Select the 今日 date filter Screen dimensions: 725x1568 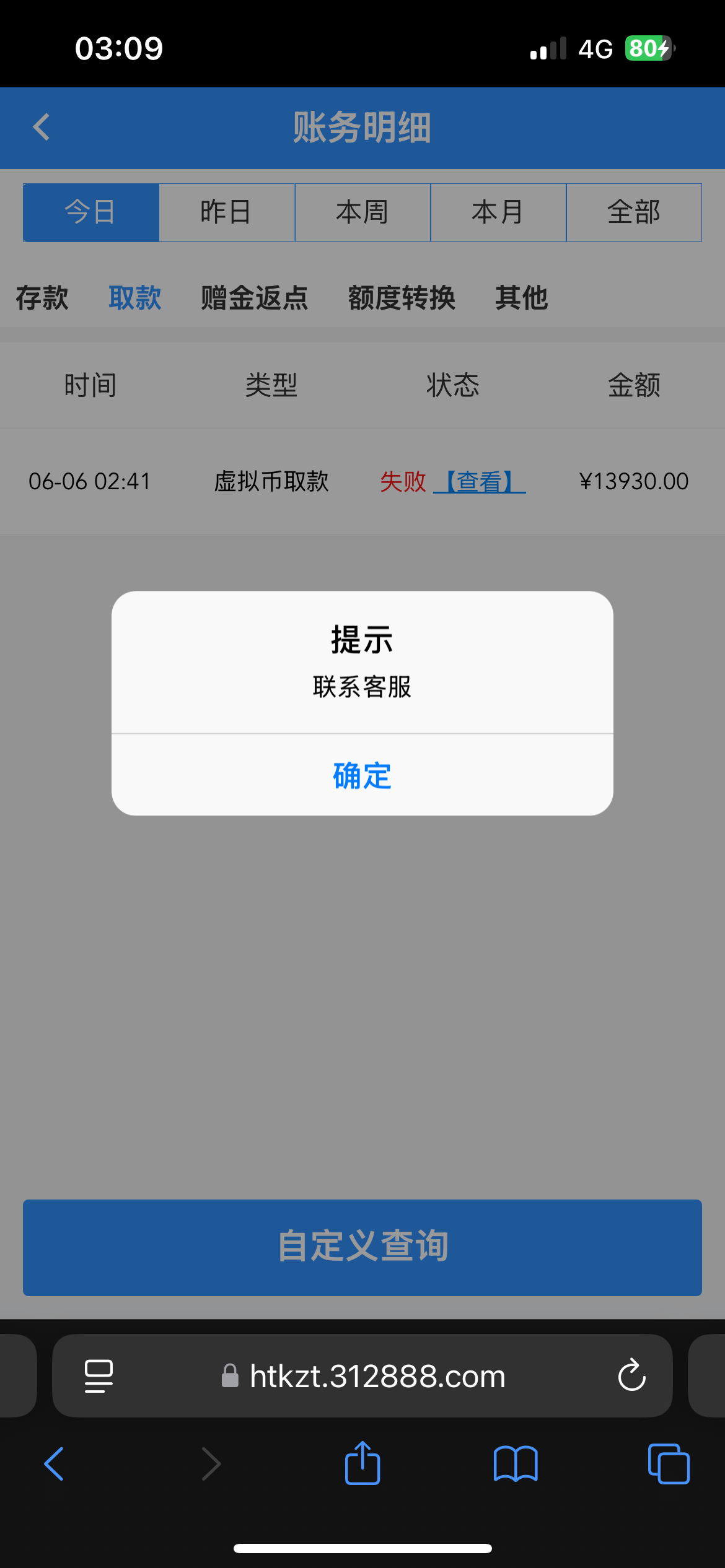90,212
